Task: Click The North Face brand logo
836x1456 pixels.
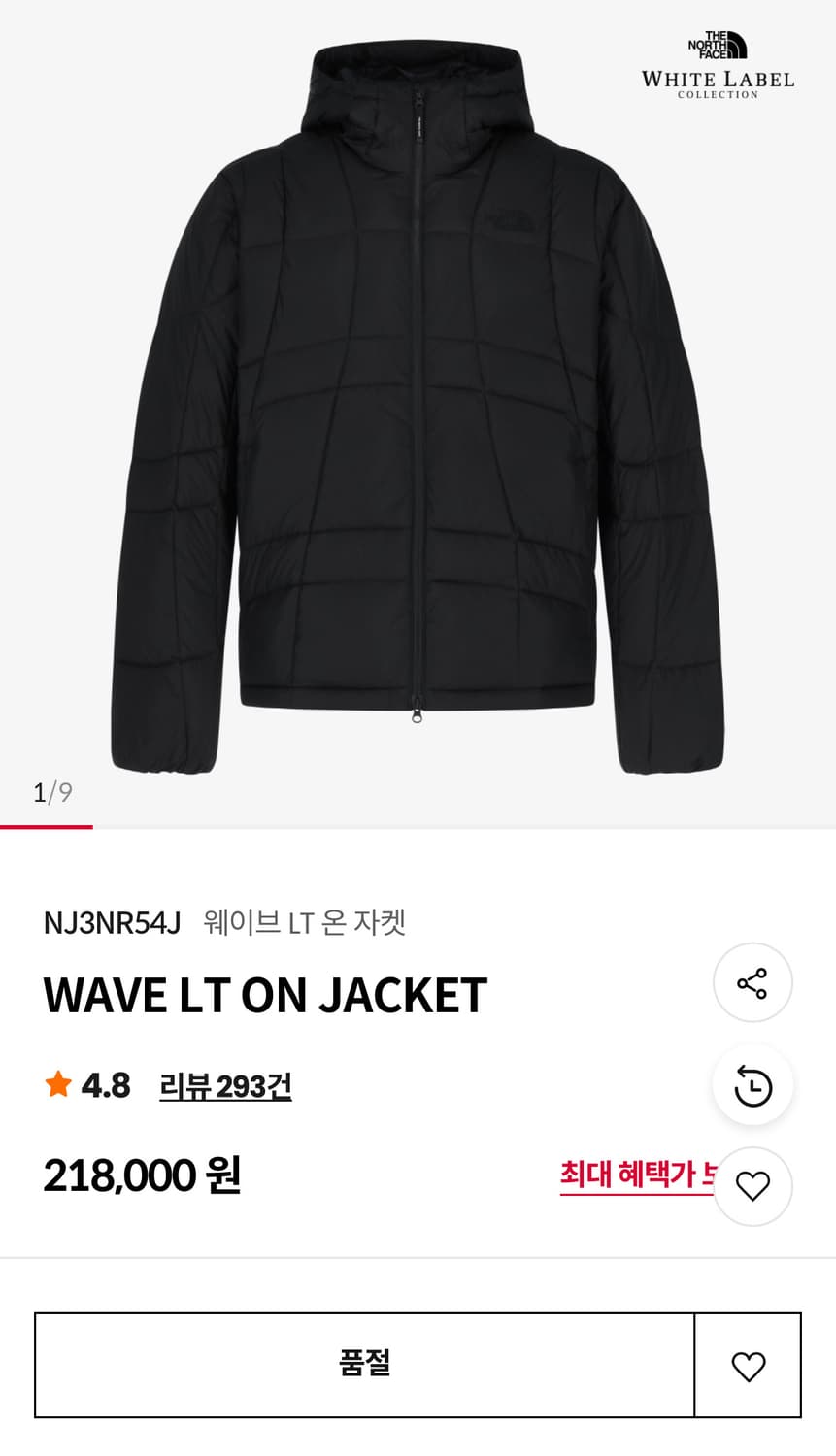Action: [717, 46]
